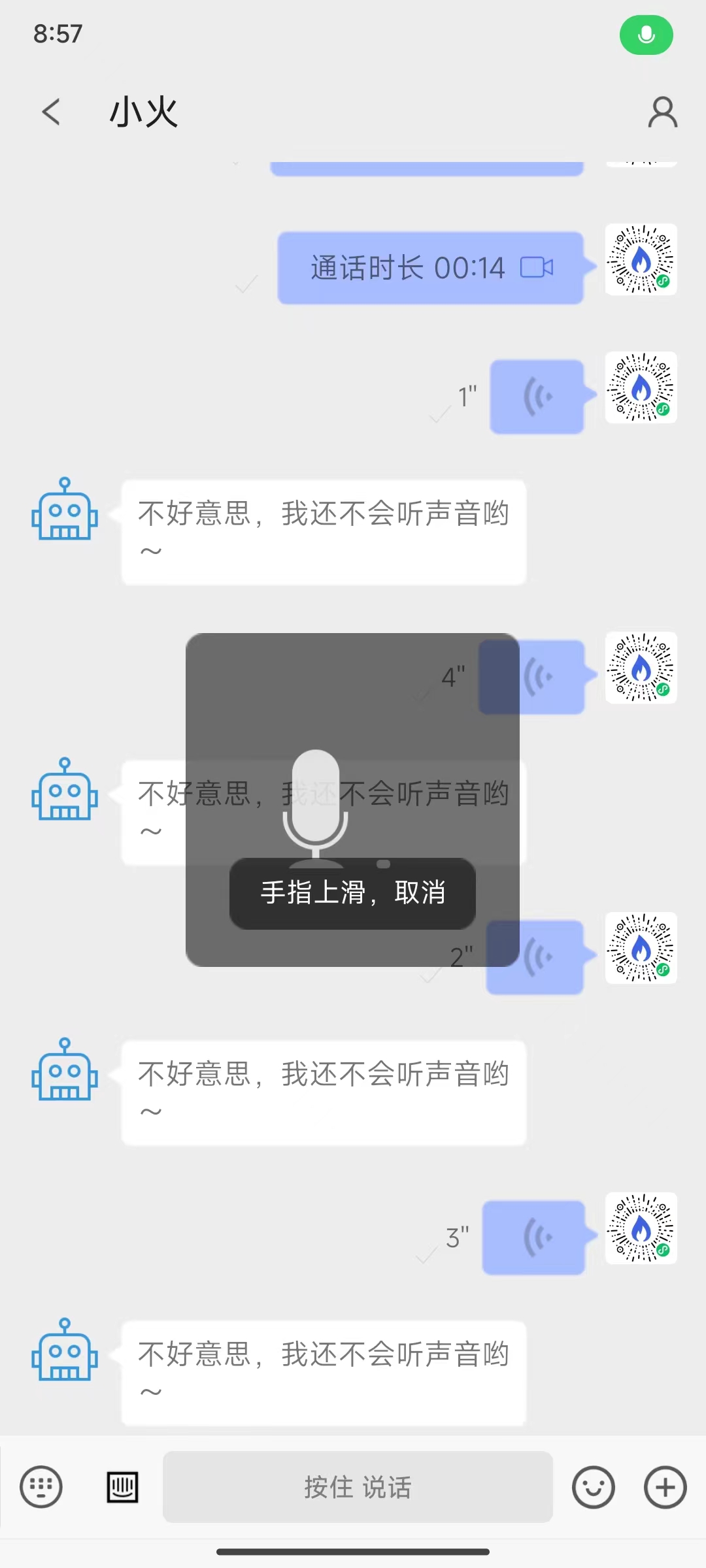Open the 通话时长 00:14 call record

click(x=430, y=268)
